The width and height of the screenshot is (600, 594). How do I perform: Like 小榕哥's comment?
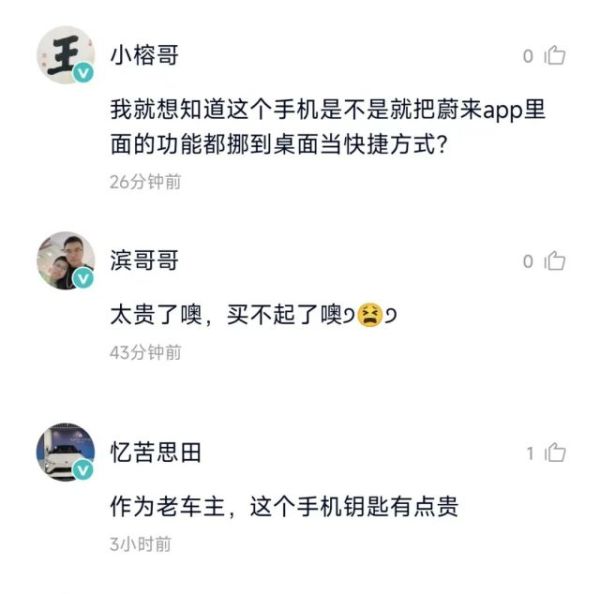(x=555, y=56)
